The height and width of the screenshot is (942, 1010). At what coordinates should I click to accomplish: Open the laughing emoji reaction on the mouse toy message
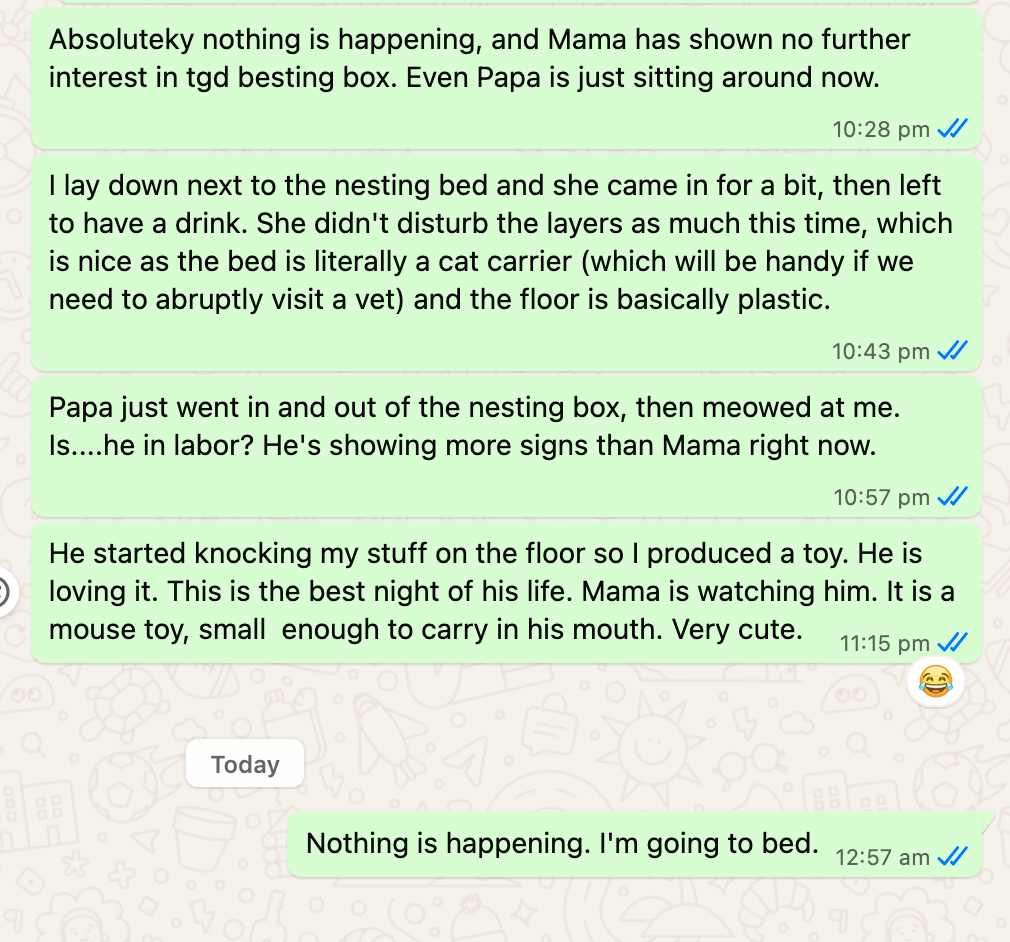pos(935,683)
